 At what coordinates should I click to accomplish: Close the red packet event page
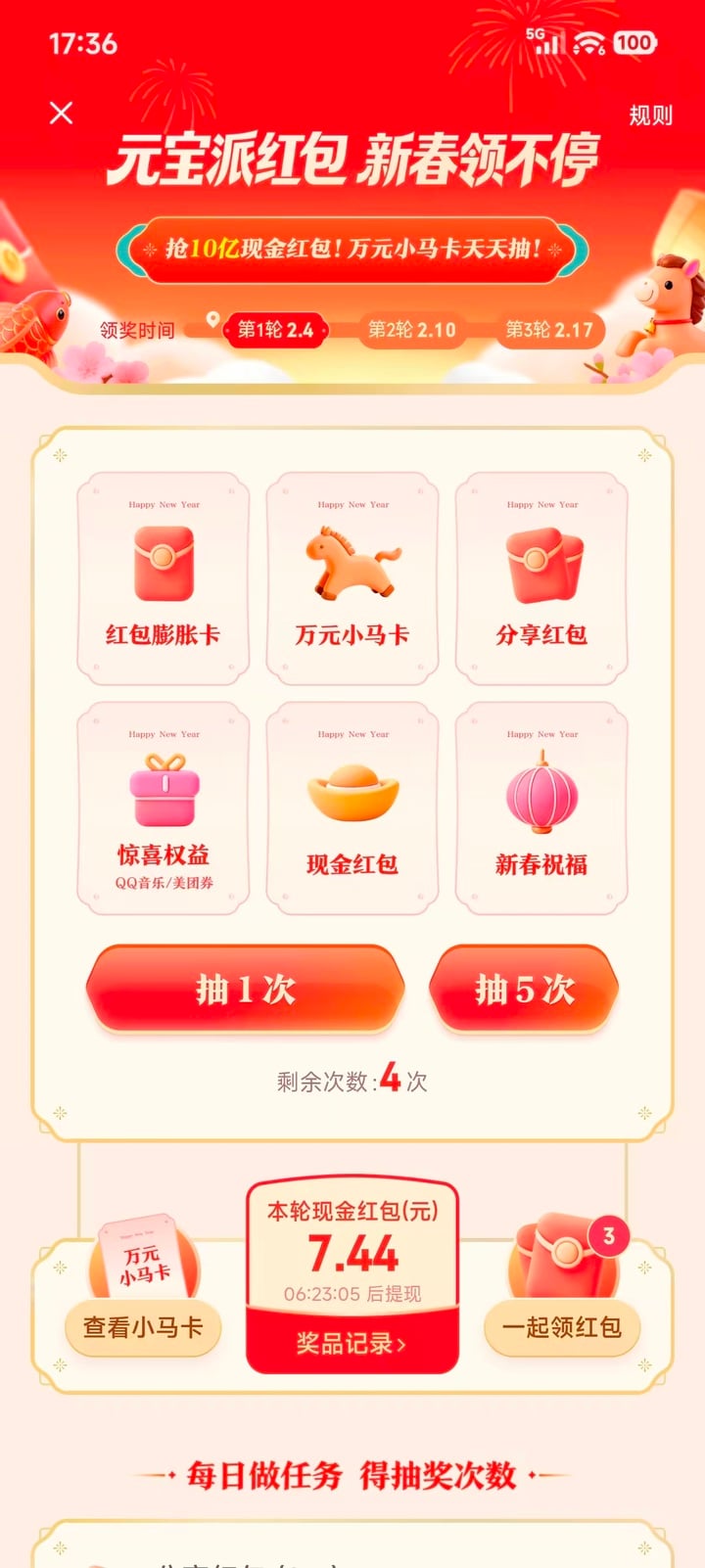click(61, 114)
